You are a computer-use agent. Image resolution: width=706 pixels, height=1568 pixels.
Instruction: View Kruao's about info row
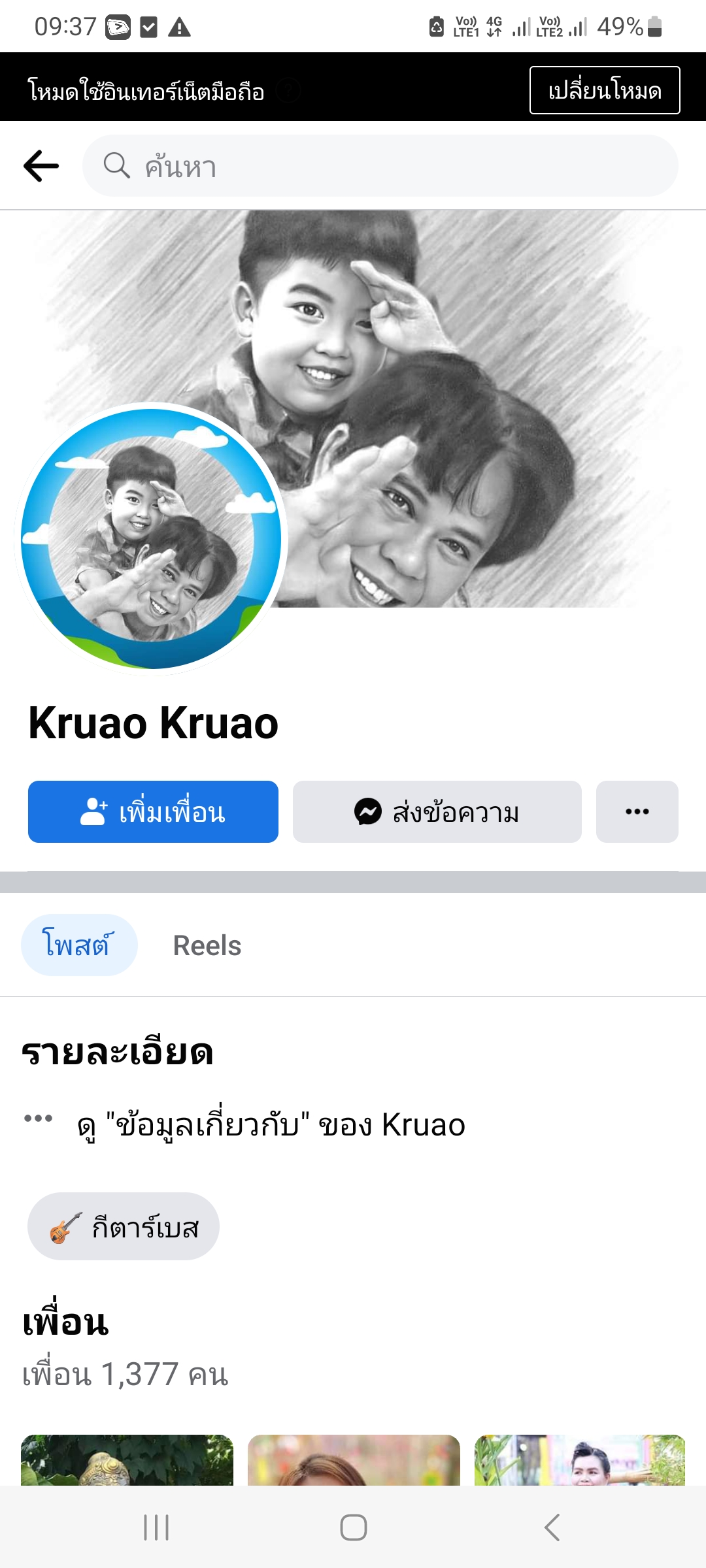271,1125
